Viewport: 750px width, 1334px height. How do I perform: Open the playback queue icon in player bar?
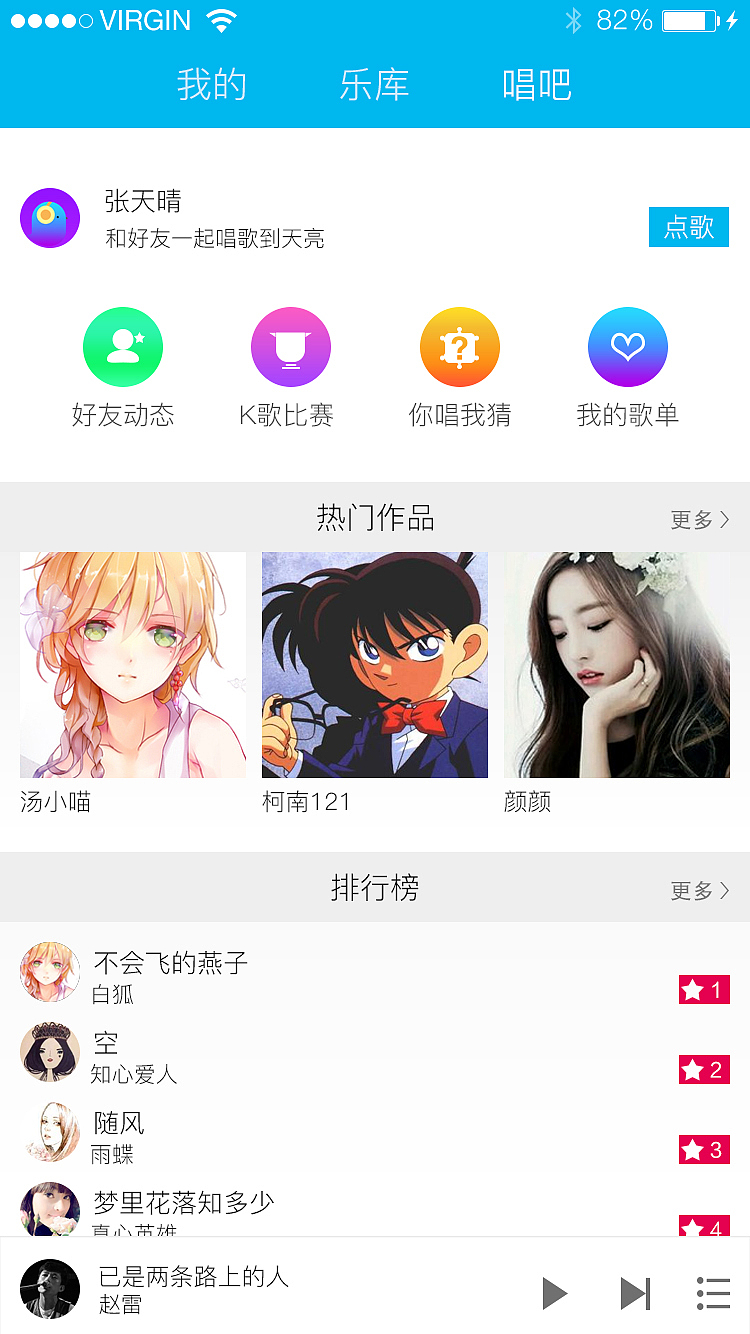point(712,1292)
